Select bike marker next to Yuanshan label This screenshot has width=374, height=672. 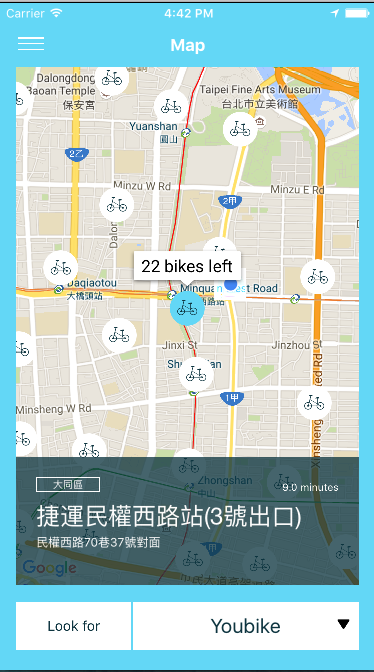click(x=171, y=107)
